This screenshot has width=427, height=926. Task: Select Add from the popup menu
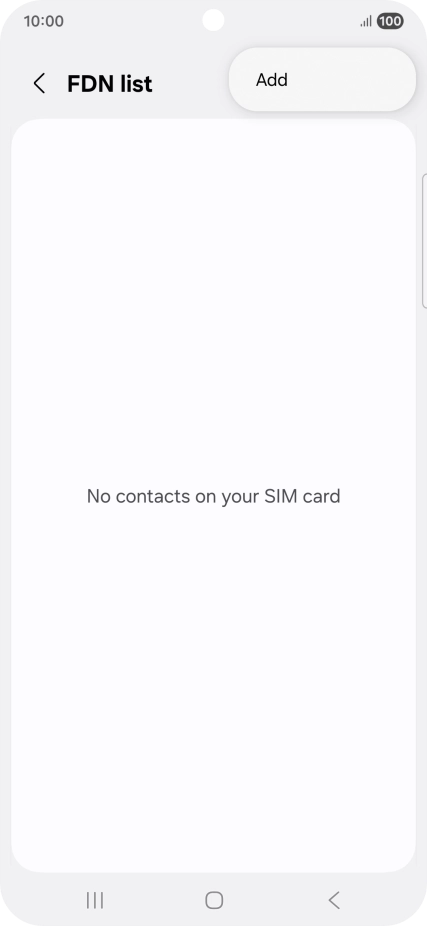(x=322, y=80)
